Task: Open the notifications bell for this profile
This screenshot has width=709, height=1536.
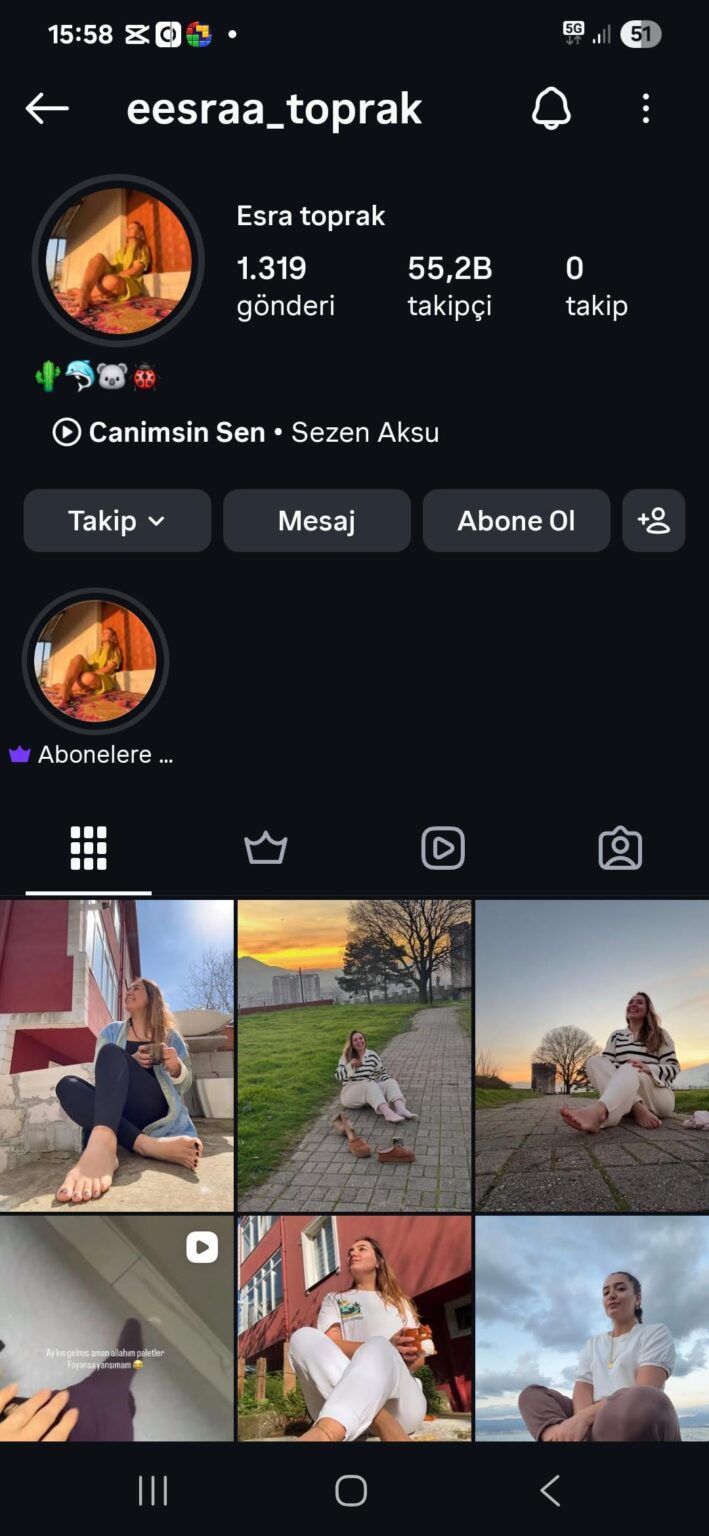Action: click(551, 109)
